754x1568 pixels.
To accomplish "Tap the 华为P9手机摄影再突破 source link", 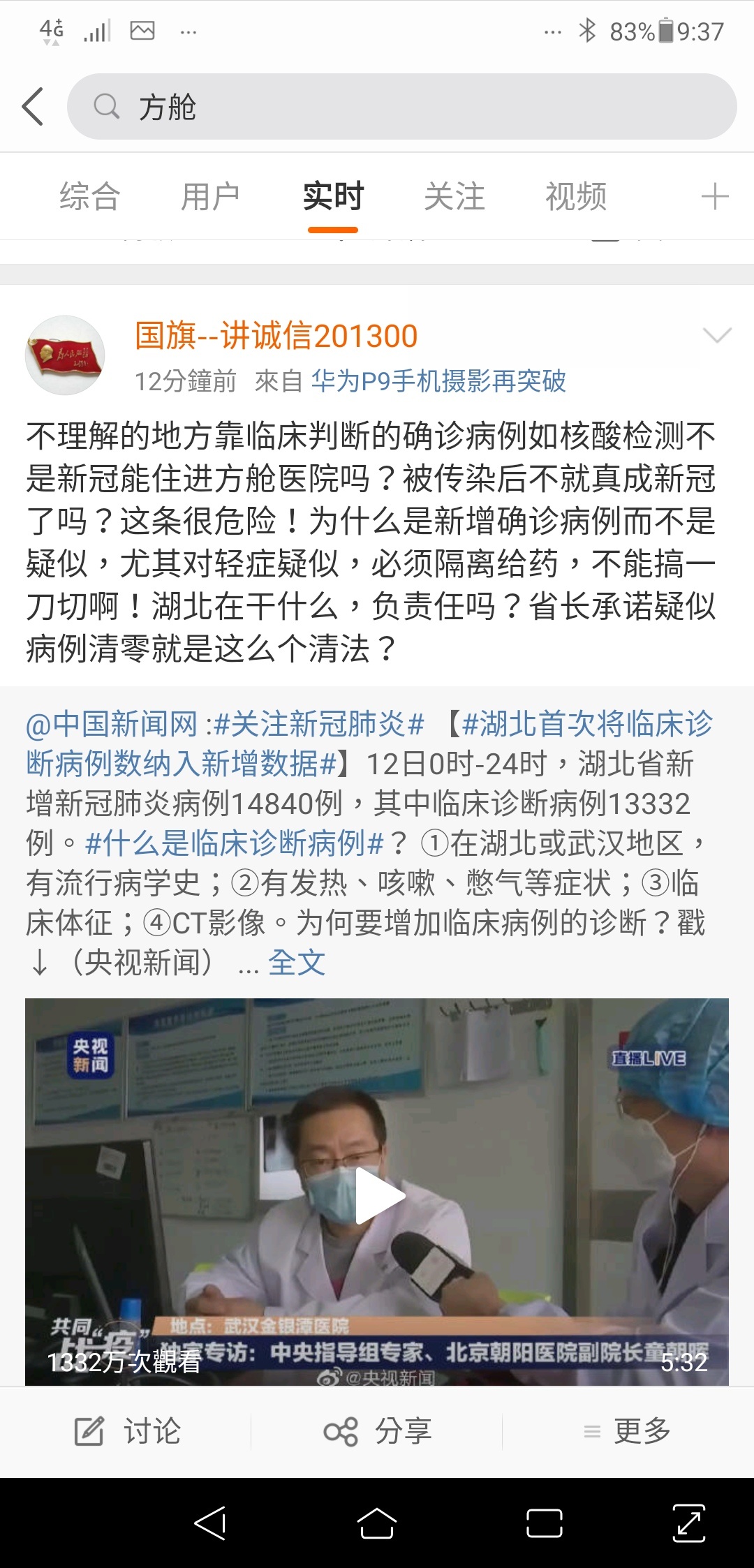I will click(438, 381).
